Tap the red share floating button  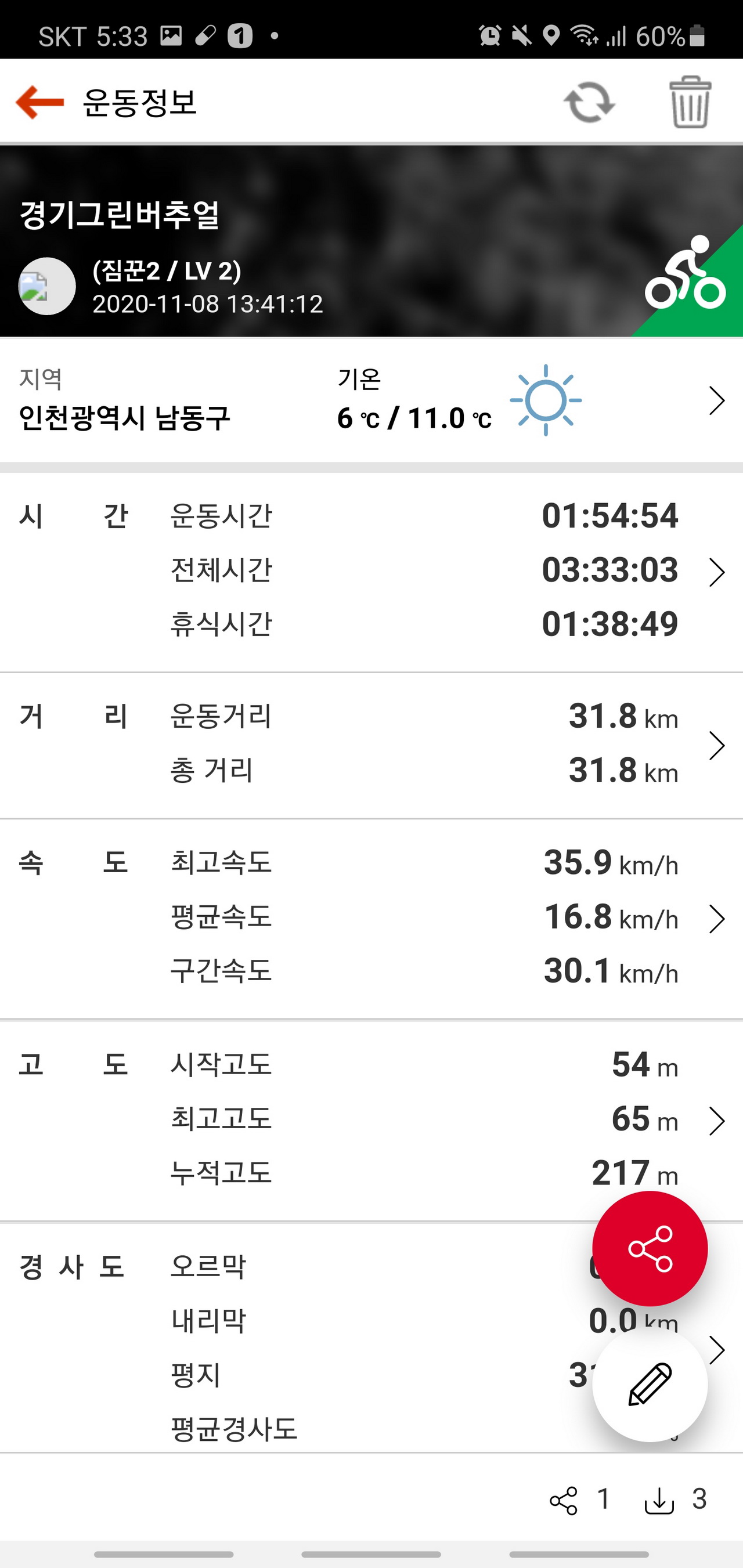[x=650, y=1248]
